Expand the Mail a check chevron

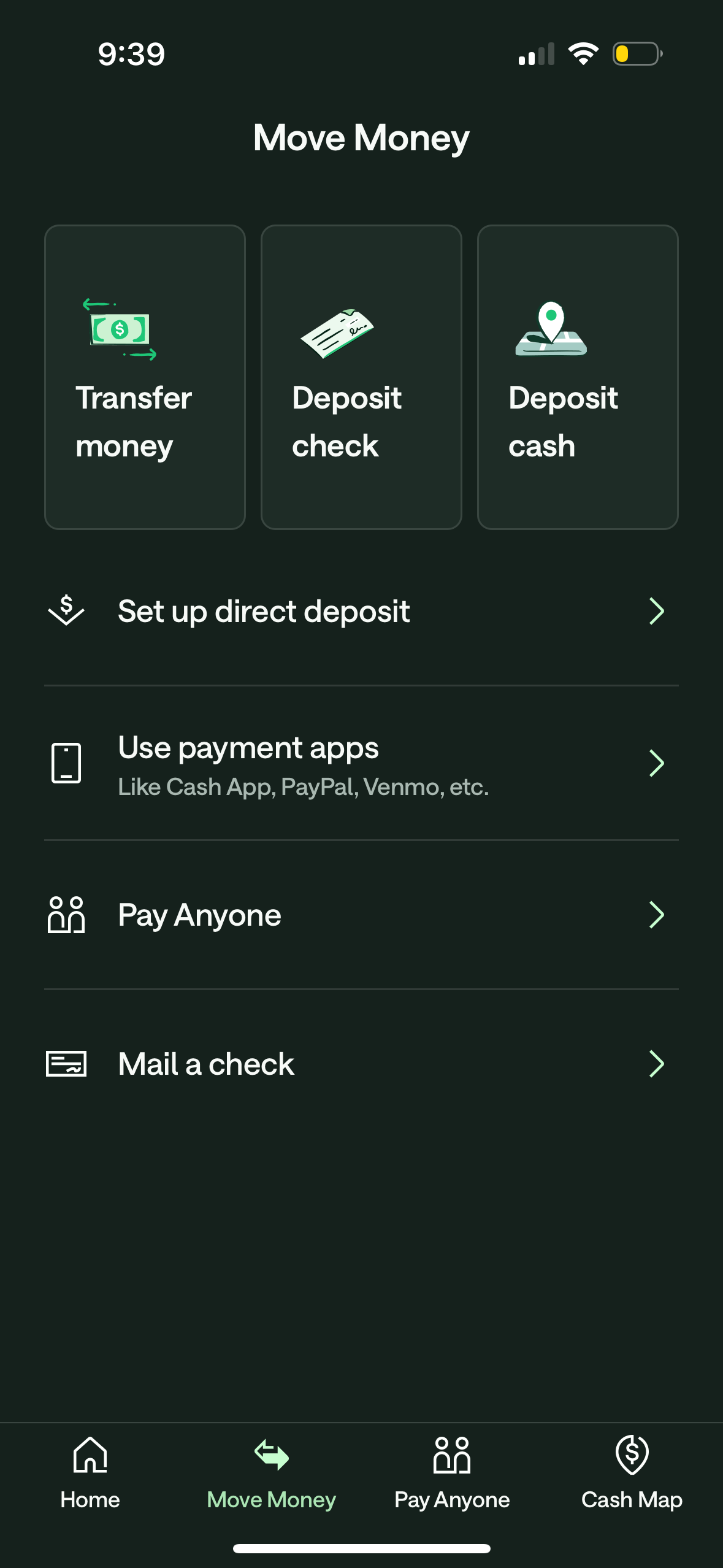[657, 1064]
